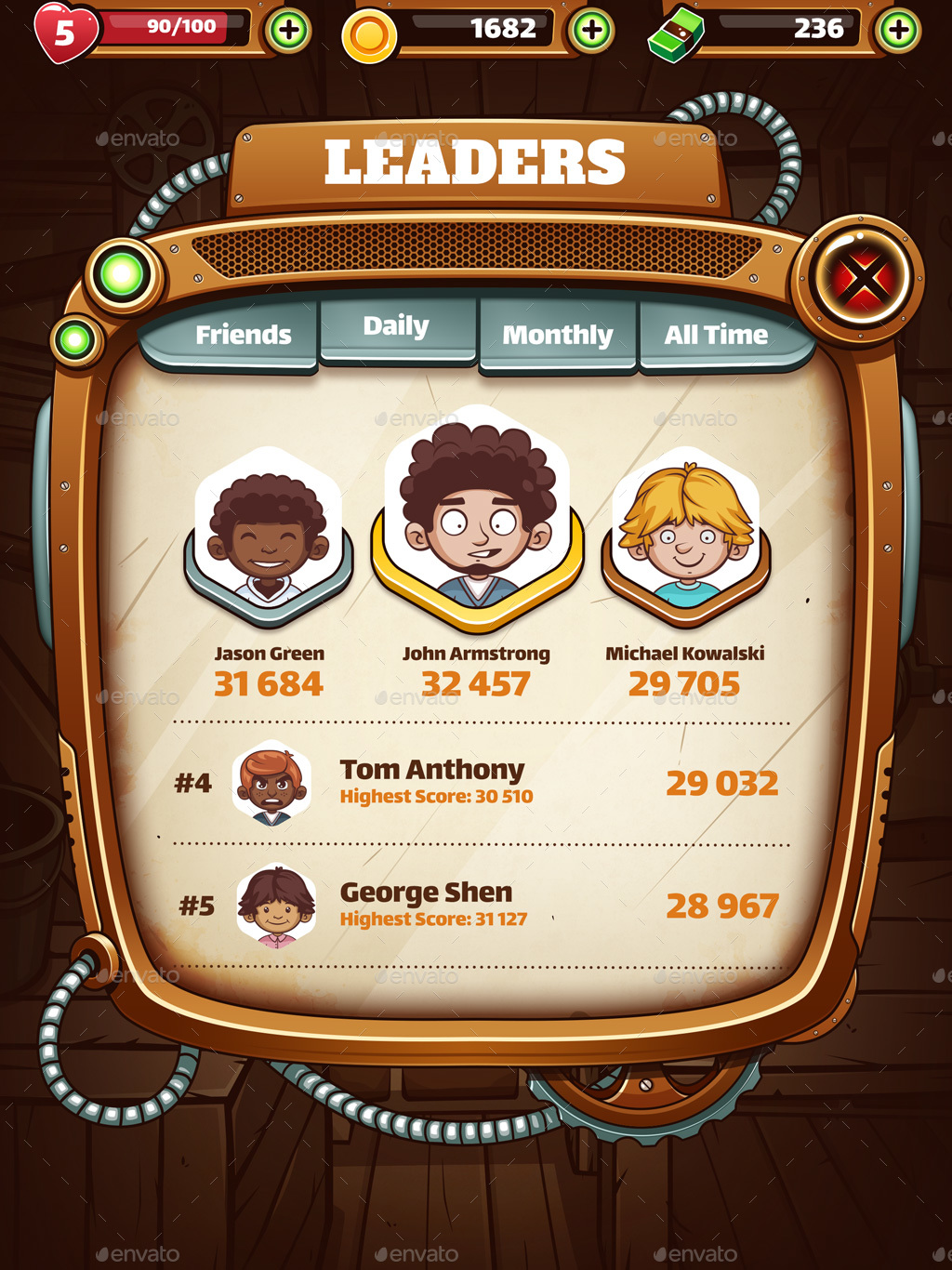Show the All Time rankings

point(716,335)
